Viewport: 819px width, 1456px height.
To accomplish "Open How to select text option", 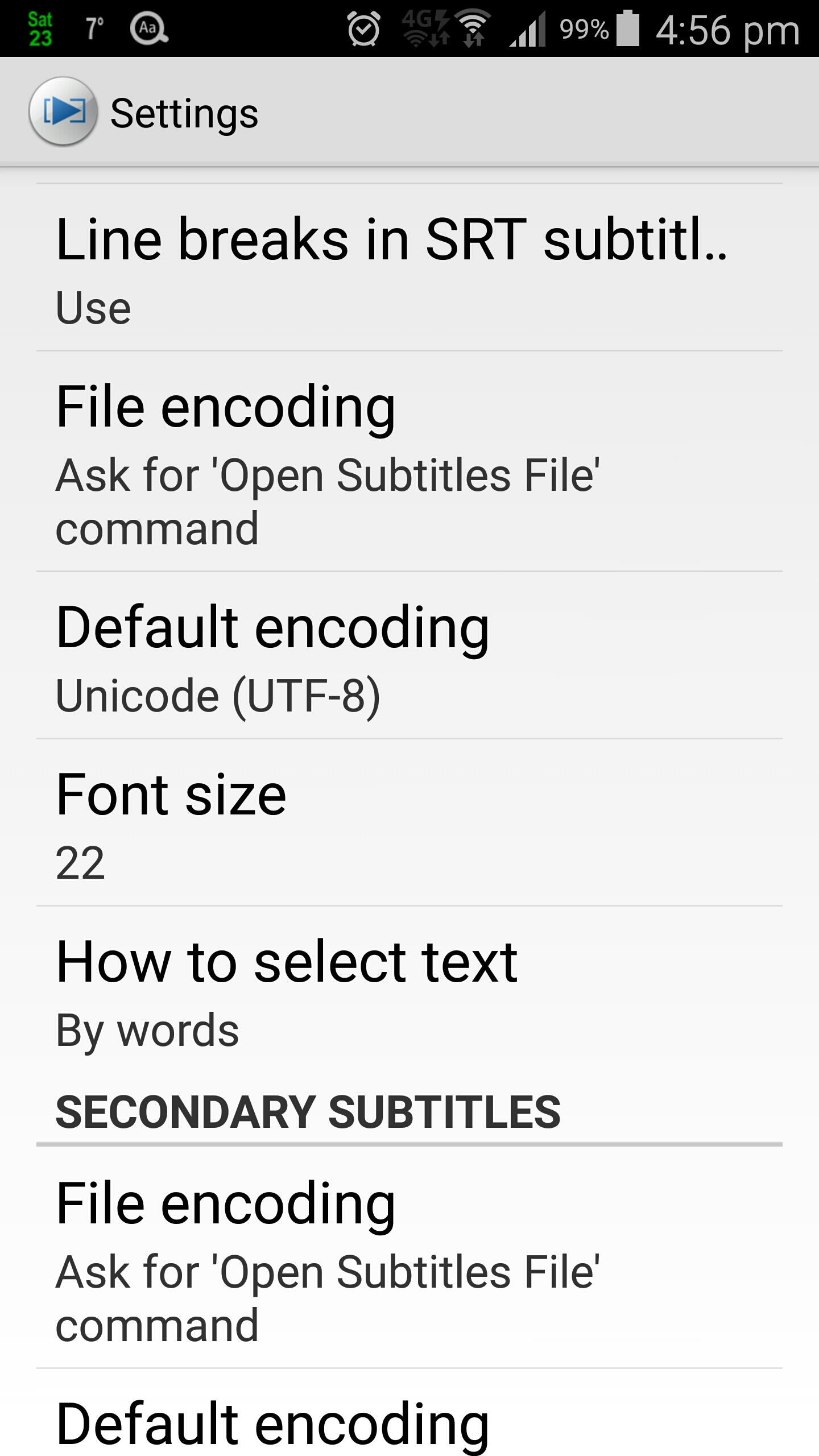I will [409, 990].
